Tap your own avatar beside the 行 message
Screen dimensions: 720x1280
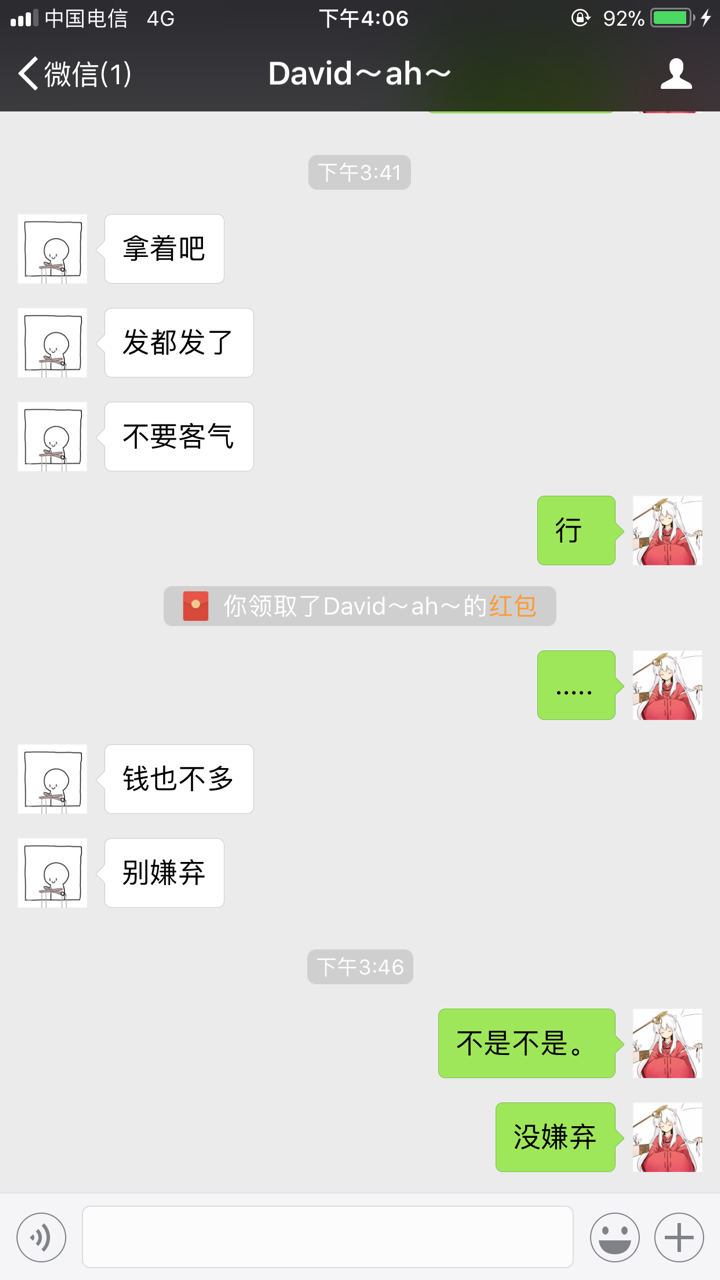click(666, 531)
